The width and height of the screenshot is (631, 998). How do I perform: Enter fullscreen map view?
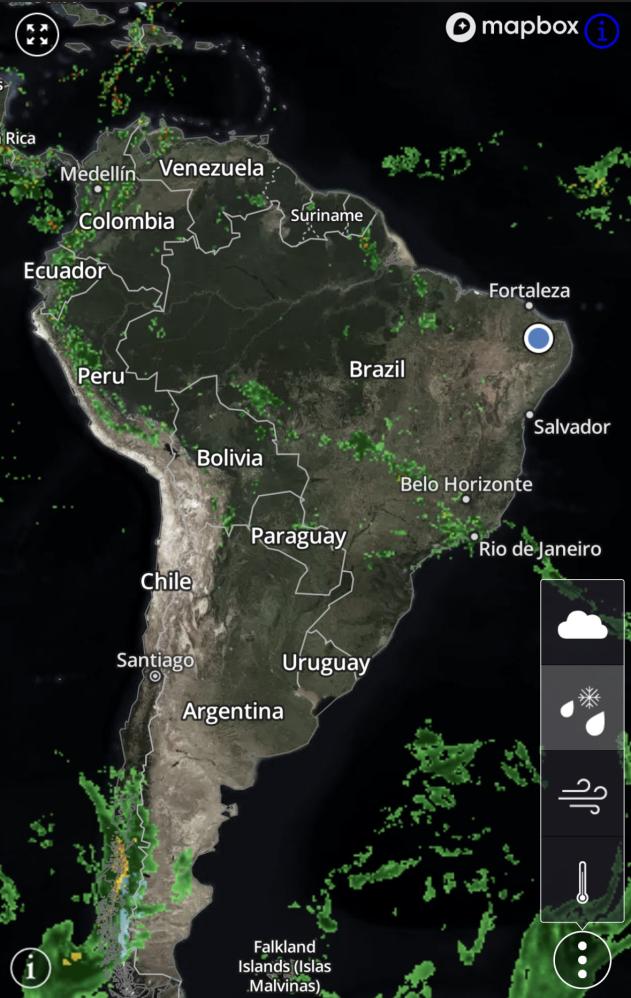[x=38, y=35]
